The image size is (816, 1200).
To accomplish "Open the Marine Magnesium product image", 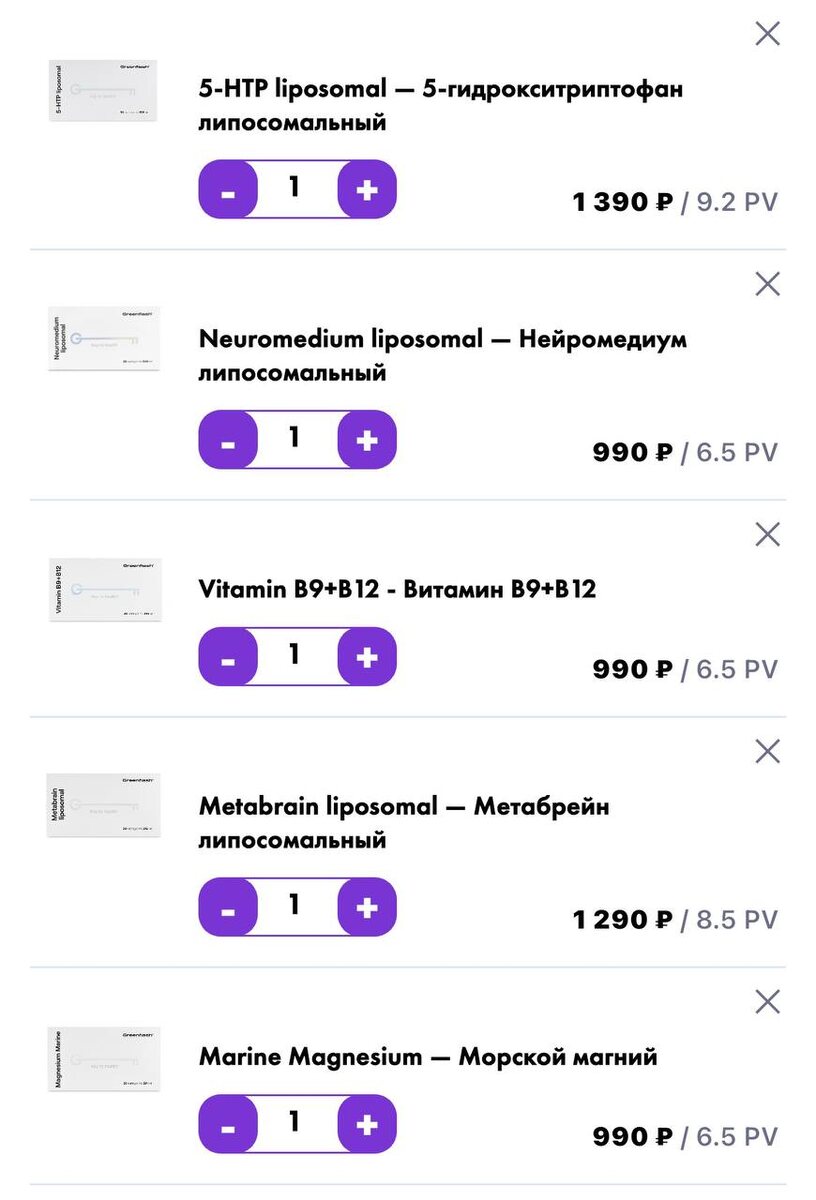I will (x=104, y=1058).
